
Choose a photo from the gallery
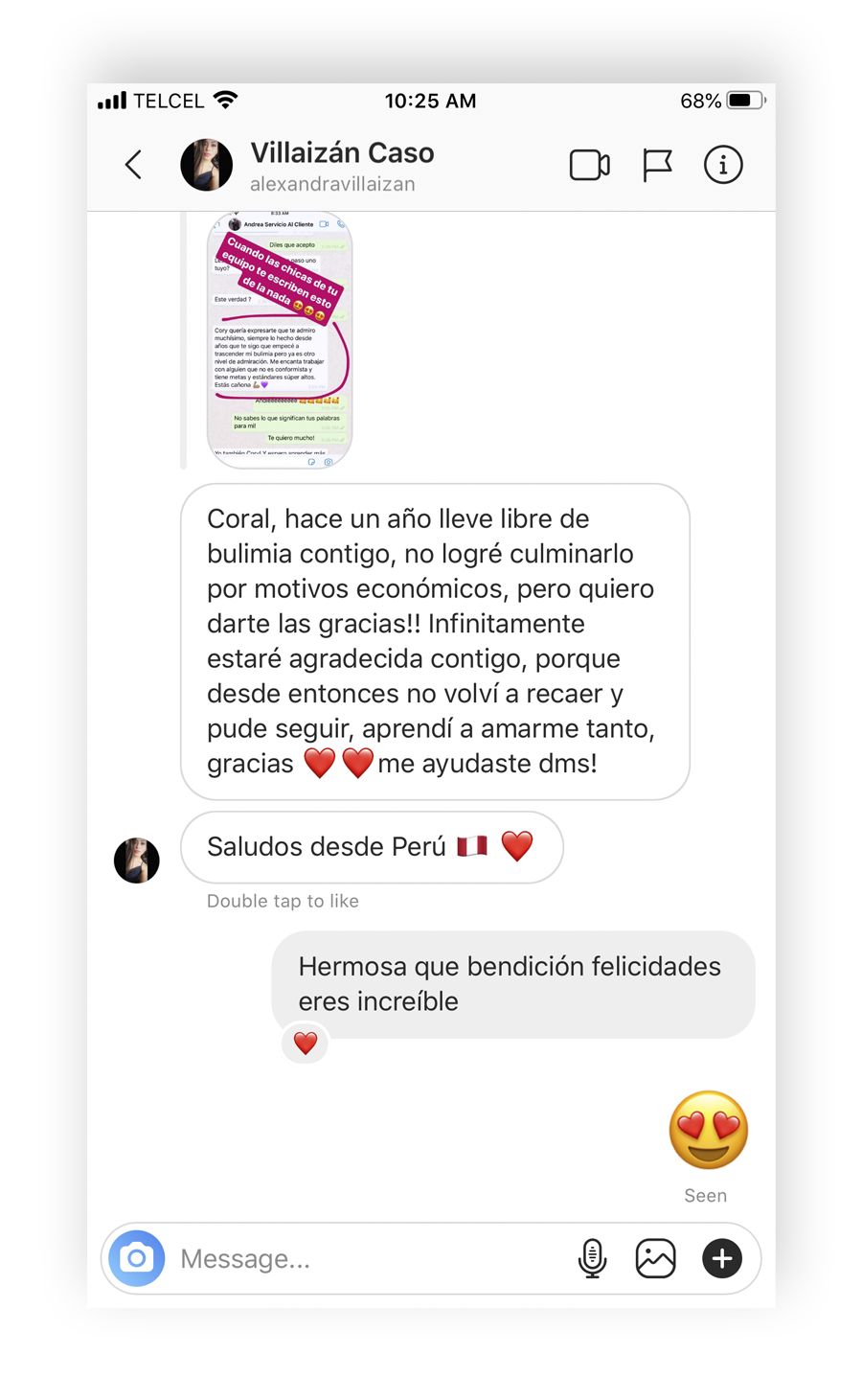[x=656, y=1258]
